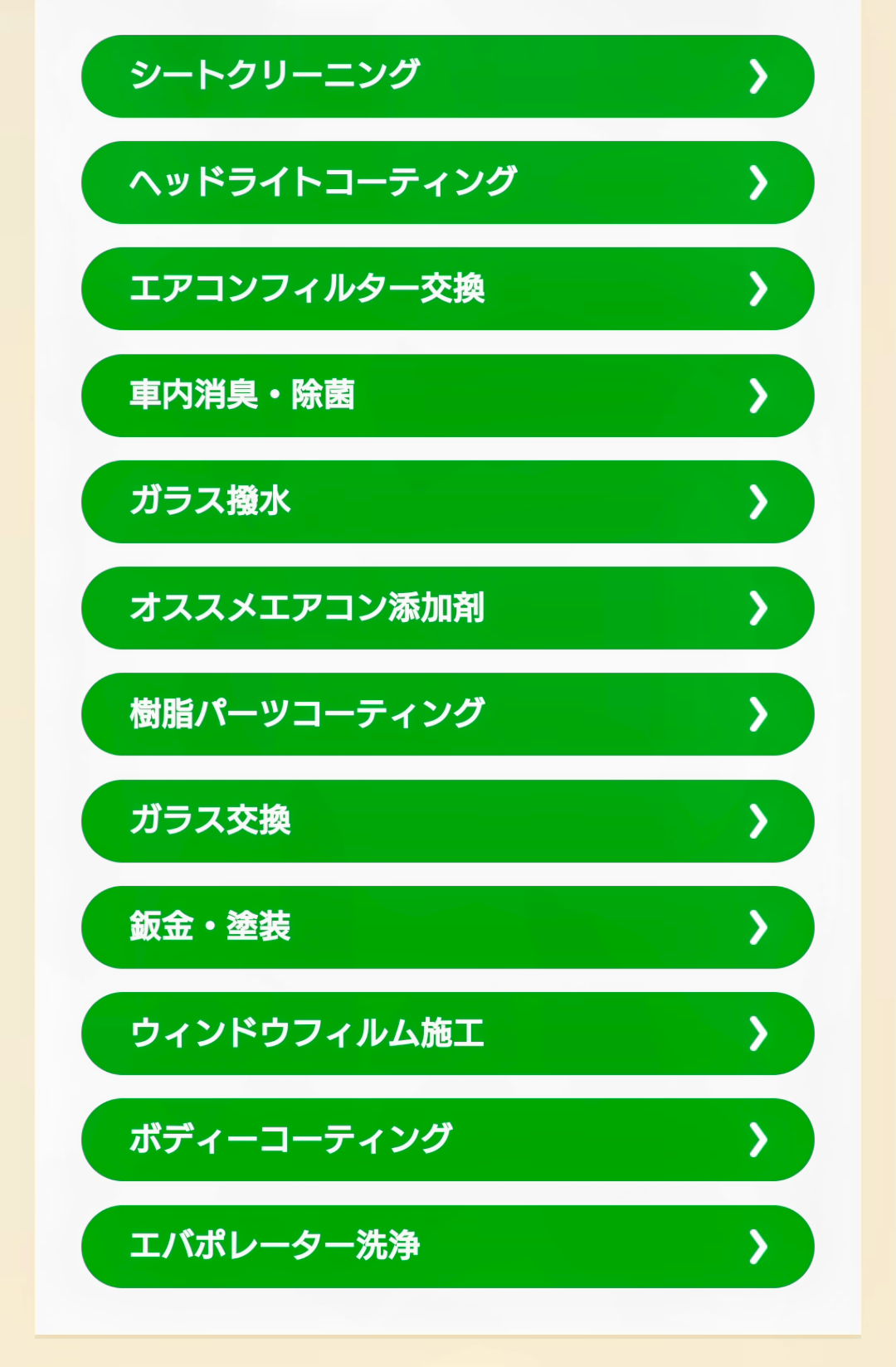The image size is (896, 1367).
Task: Open シートクリーニング service
Action: point(447,76)
